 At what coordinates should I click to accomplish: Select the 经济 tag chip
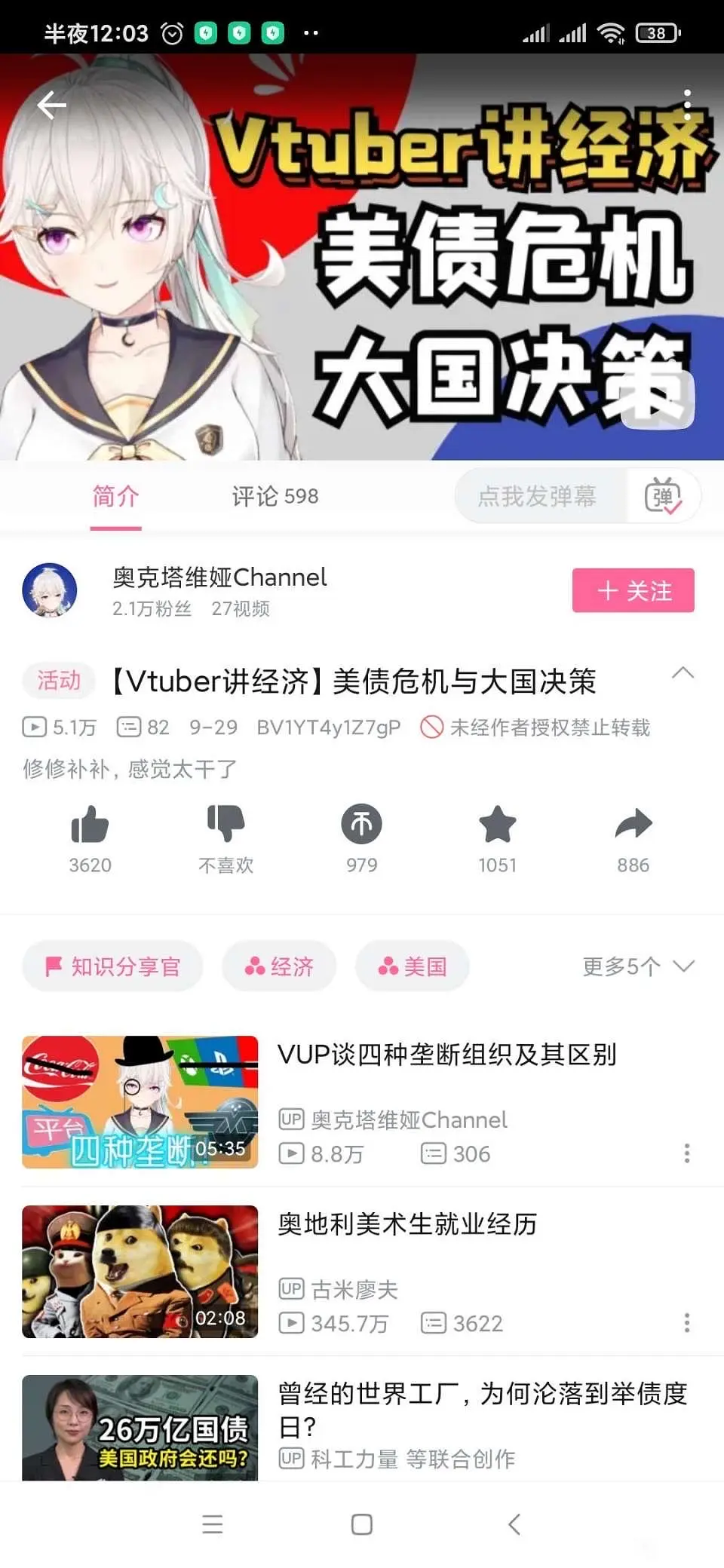pos(279,966)
